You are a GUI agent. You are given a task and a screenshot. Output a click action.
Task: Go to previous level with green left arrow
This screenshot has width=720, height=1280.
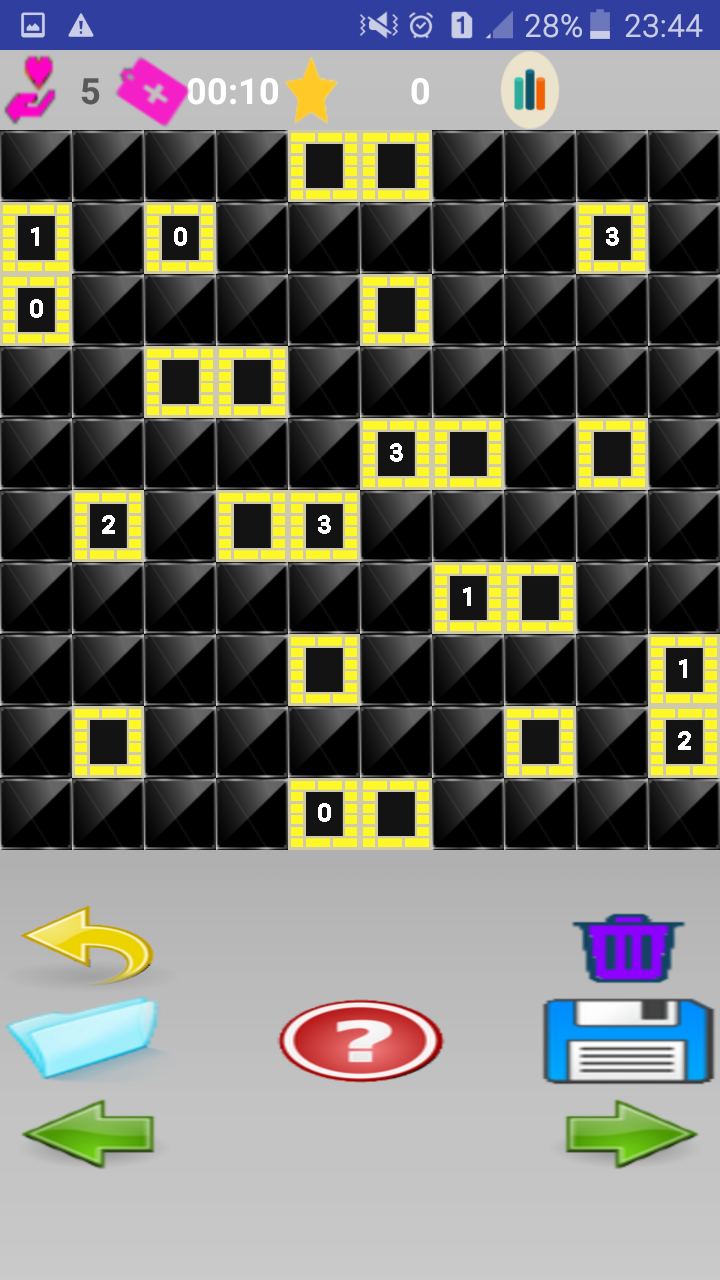click(88, 1133)
